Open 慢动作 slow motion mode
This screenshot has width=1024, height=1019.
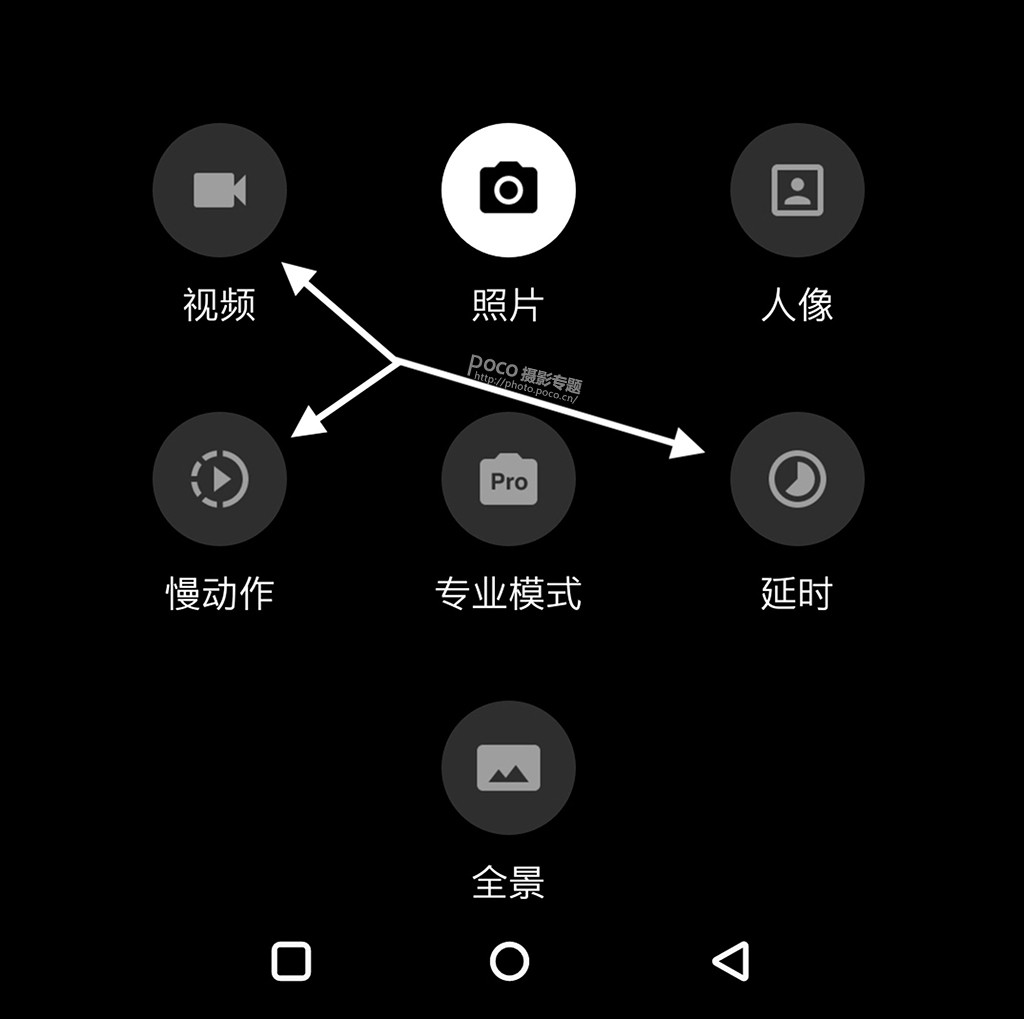tap(220, 479)
